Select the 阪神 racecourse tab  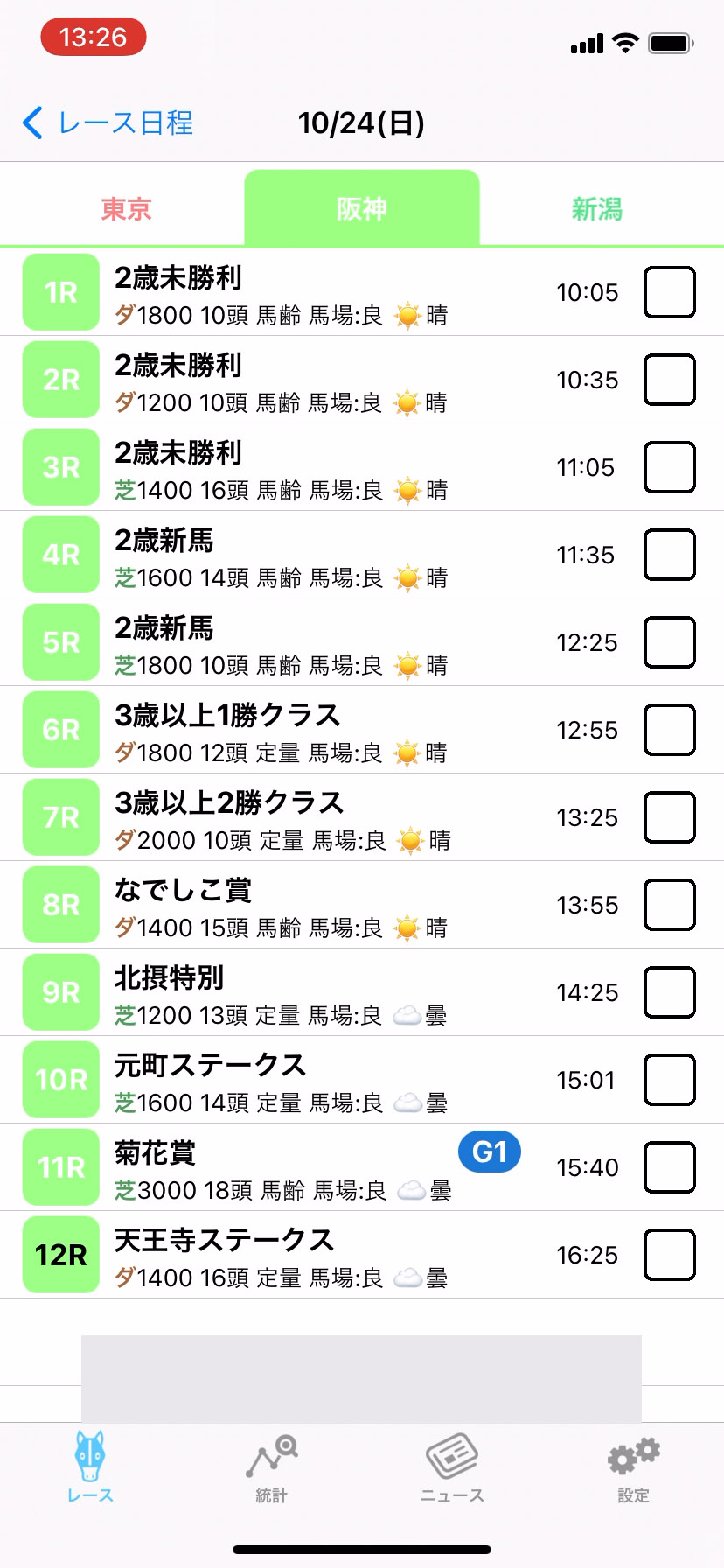[x=362, y=209]
